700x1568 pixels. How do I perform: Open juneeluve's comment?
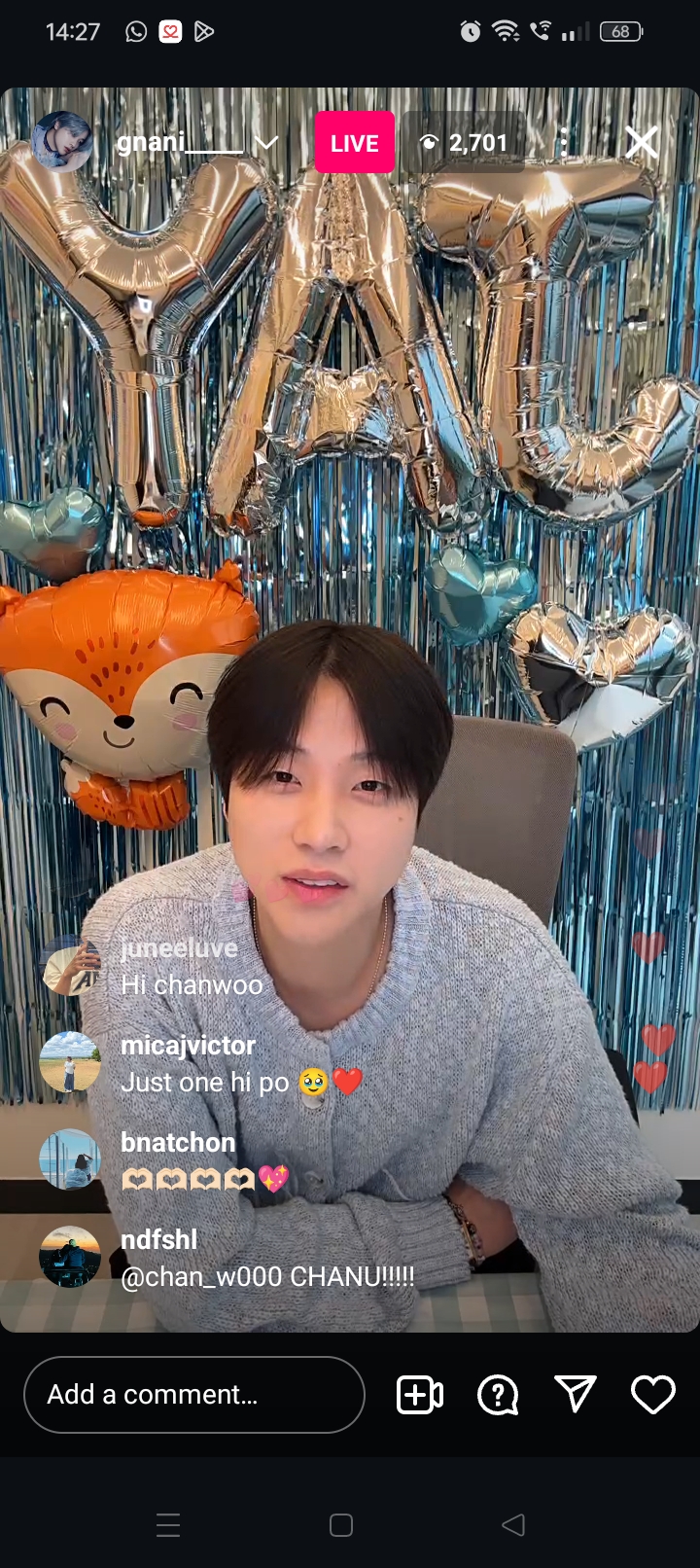pyautogui.click(x=191, y=967)
